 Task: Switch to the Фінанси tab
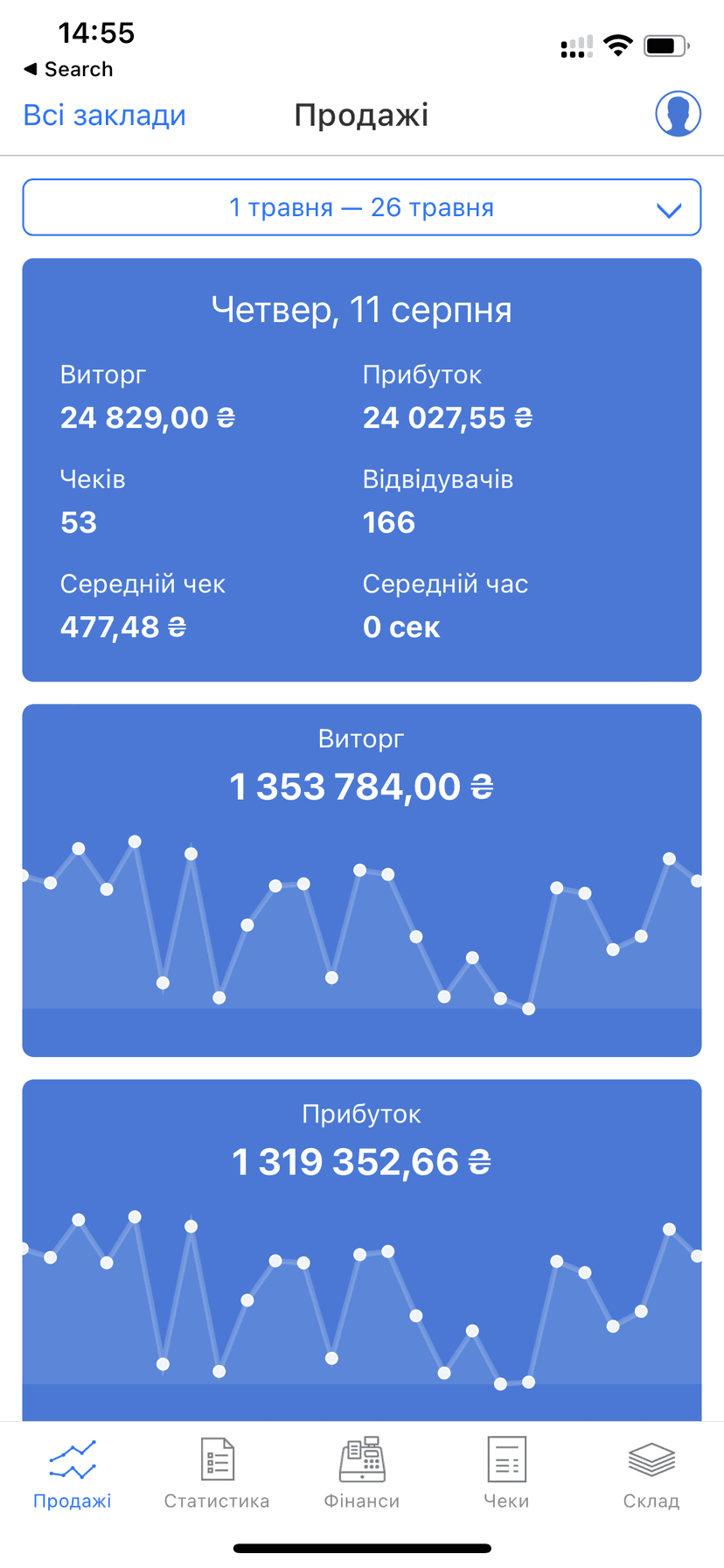click(x=362, y=1473)
